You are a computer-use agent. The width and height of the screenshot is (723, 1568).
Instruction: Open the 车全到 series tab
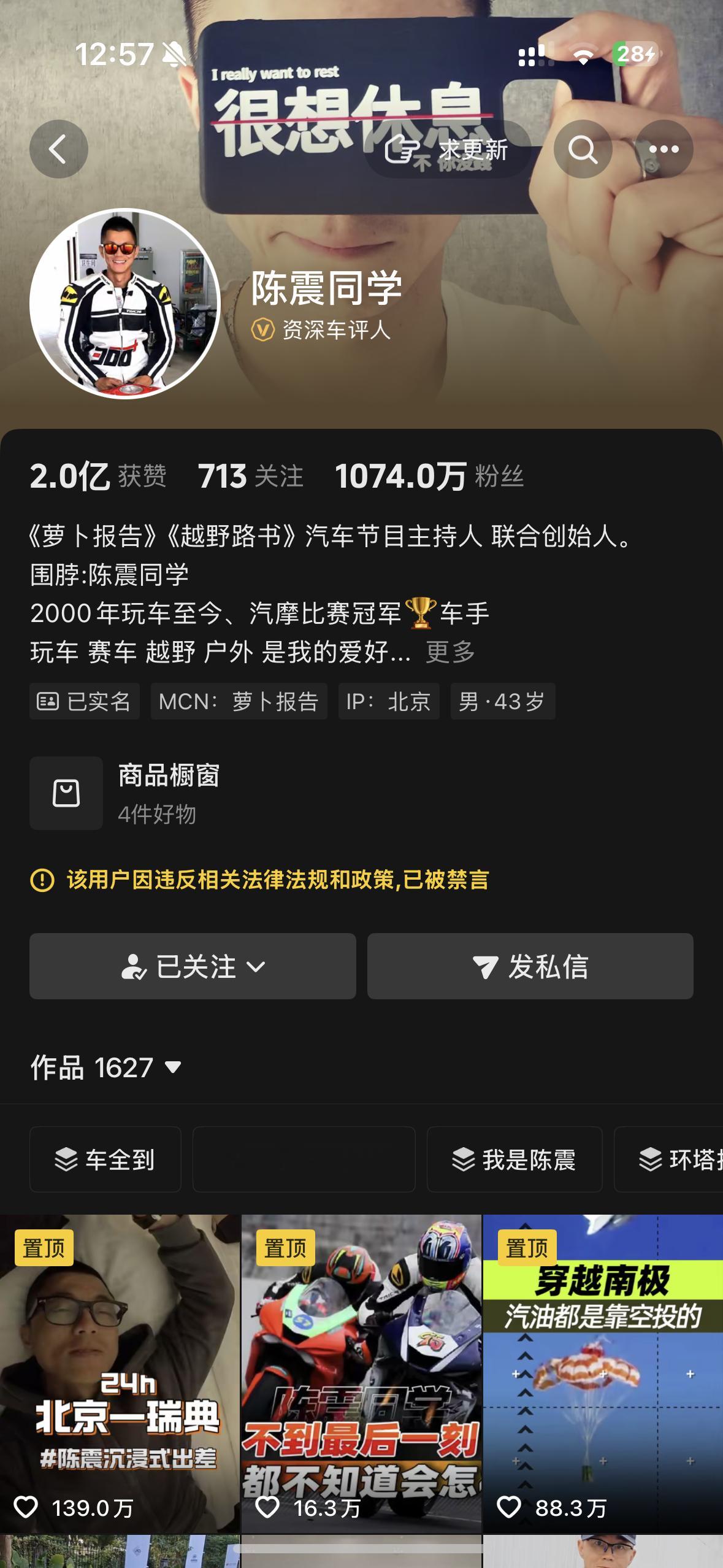click(x=104, y=1160)
